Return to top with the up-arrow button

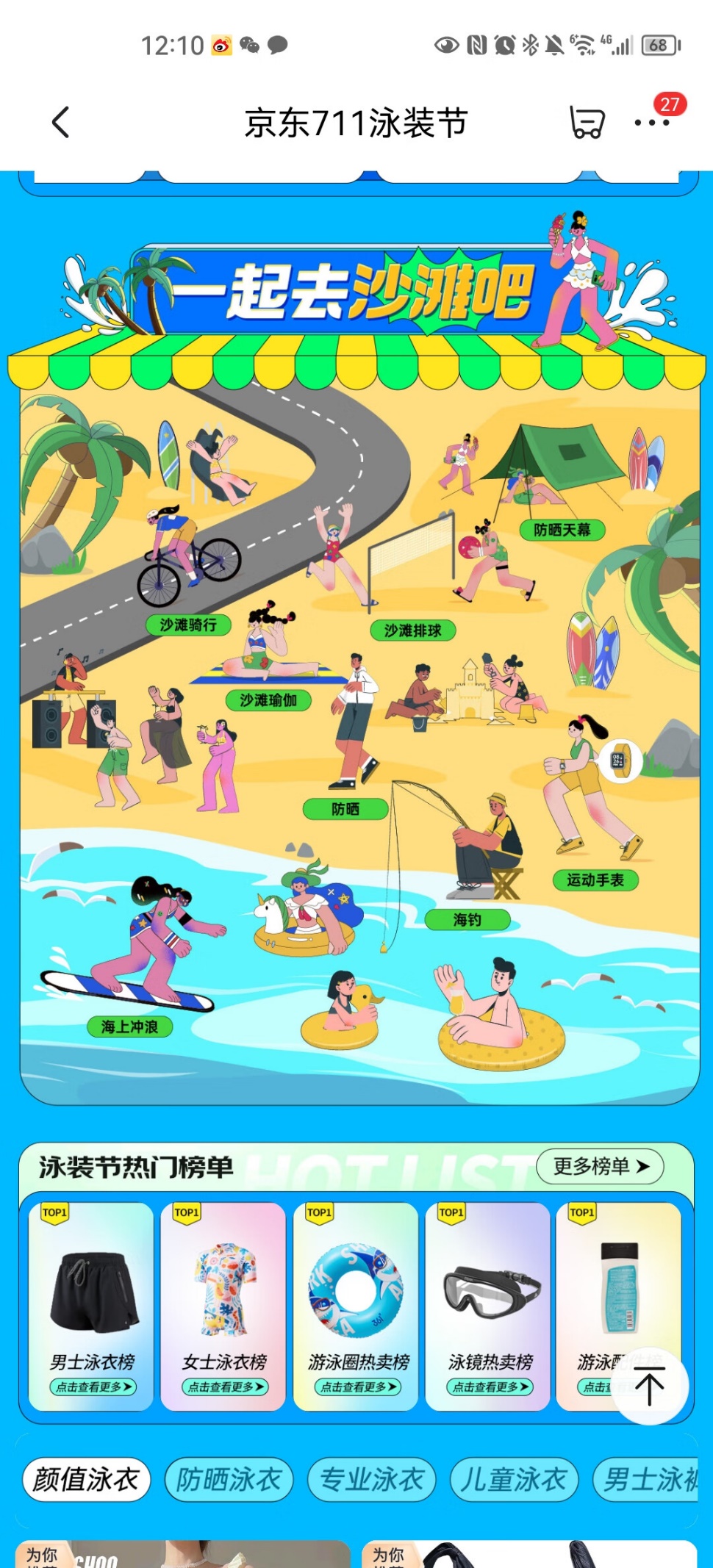650,1387
